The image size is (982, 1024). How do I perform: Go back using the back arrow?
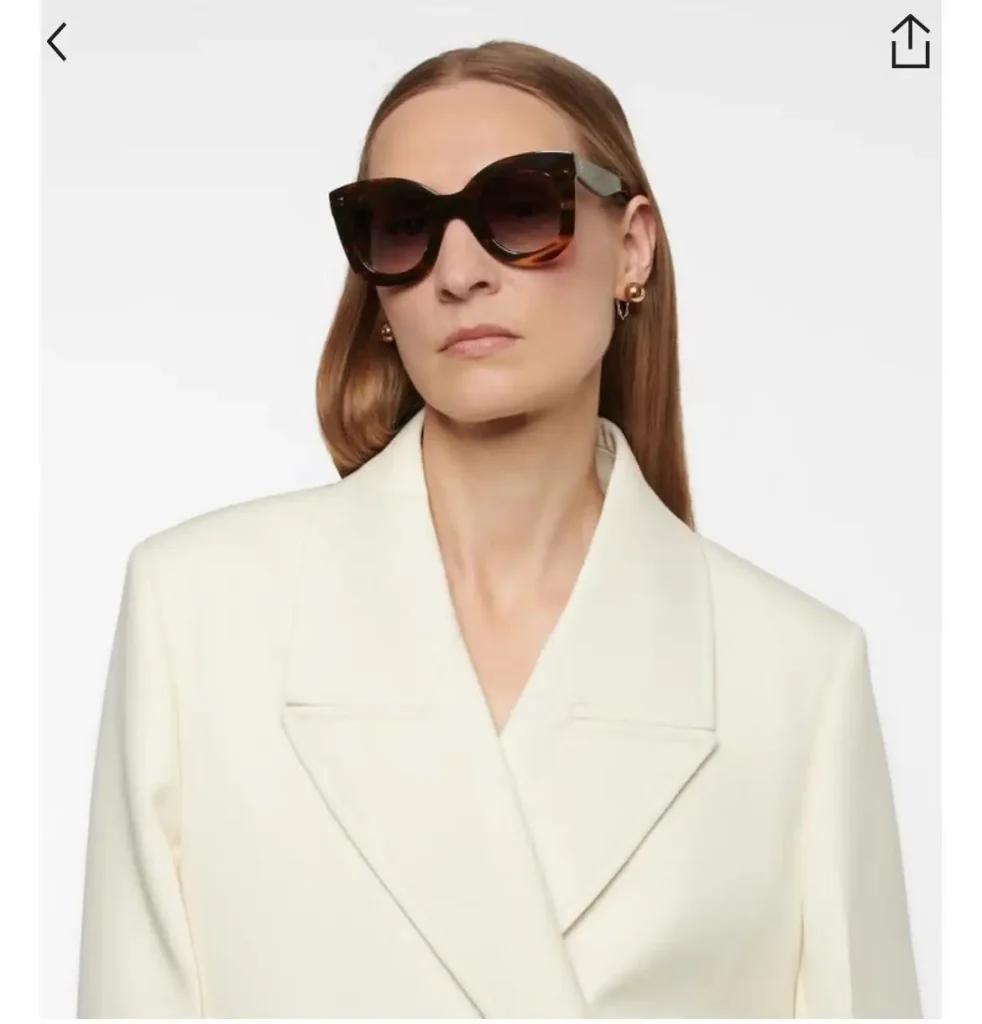[57, 42]
